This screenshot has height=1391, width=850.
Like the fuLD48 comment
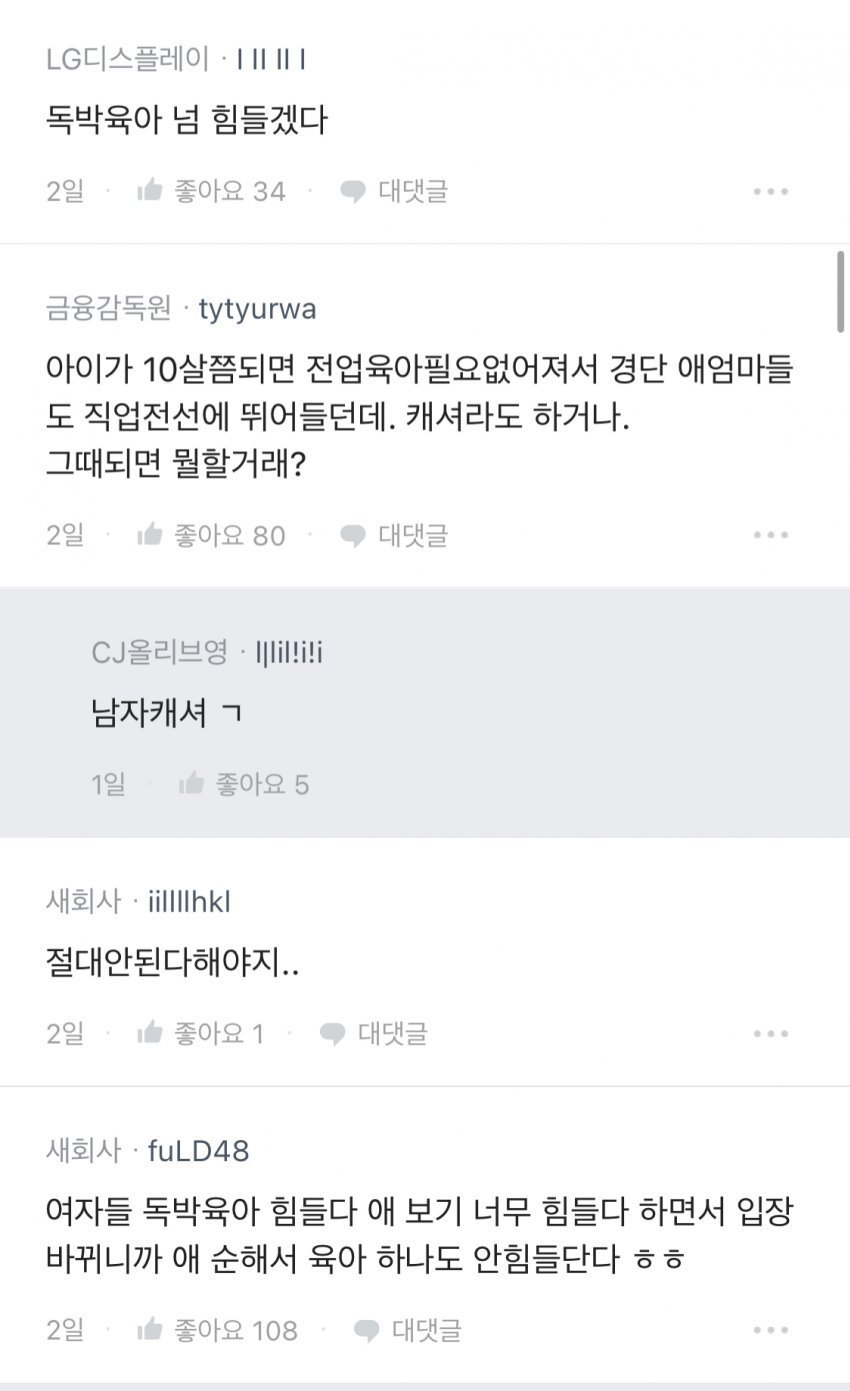pyautogui.click(x=218, y=1330)
